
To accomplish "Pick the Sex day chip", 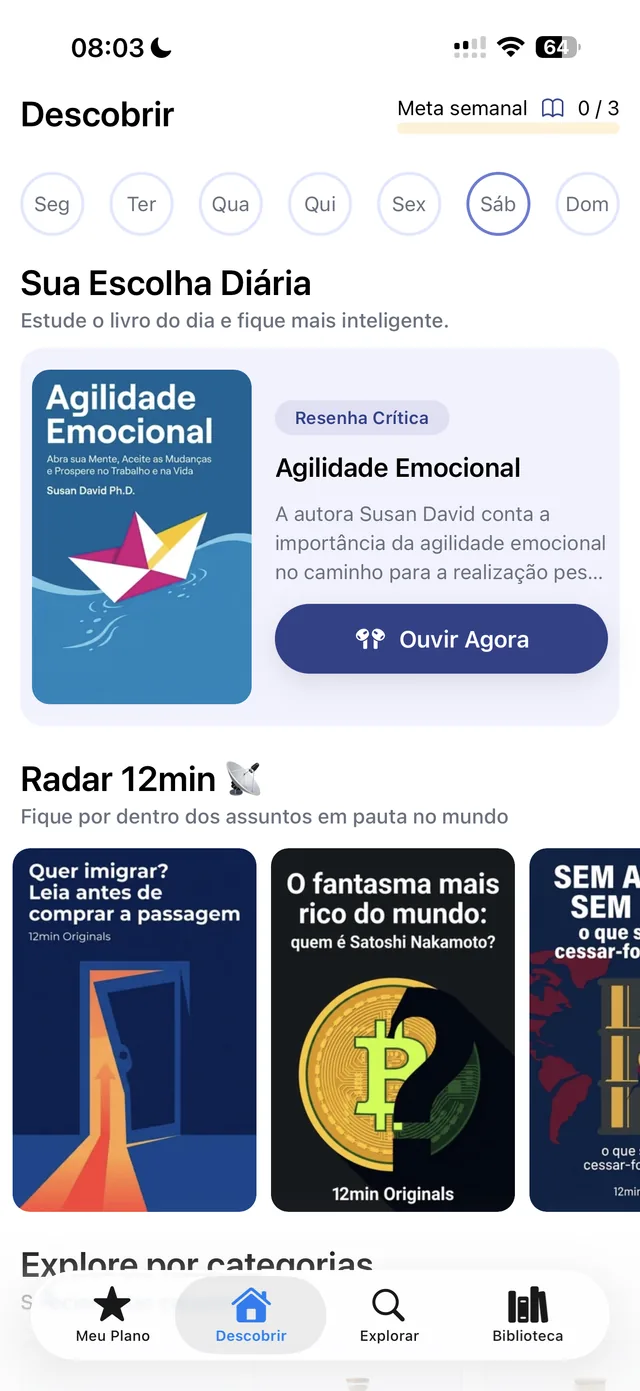I will pos(409,204).
